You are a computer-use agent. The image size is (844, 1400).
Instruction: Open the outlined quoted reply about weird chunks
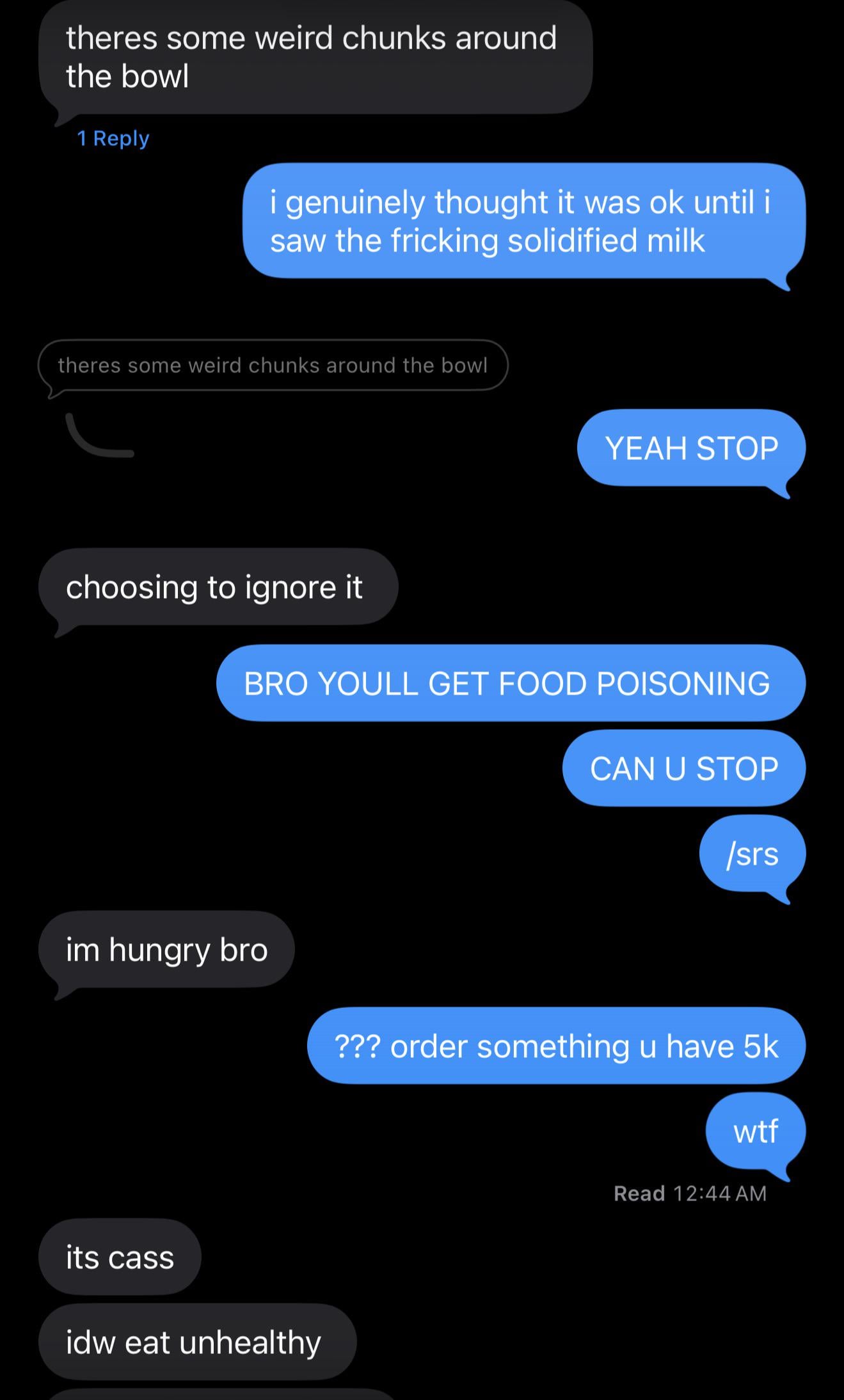273,365
